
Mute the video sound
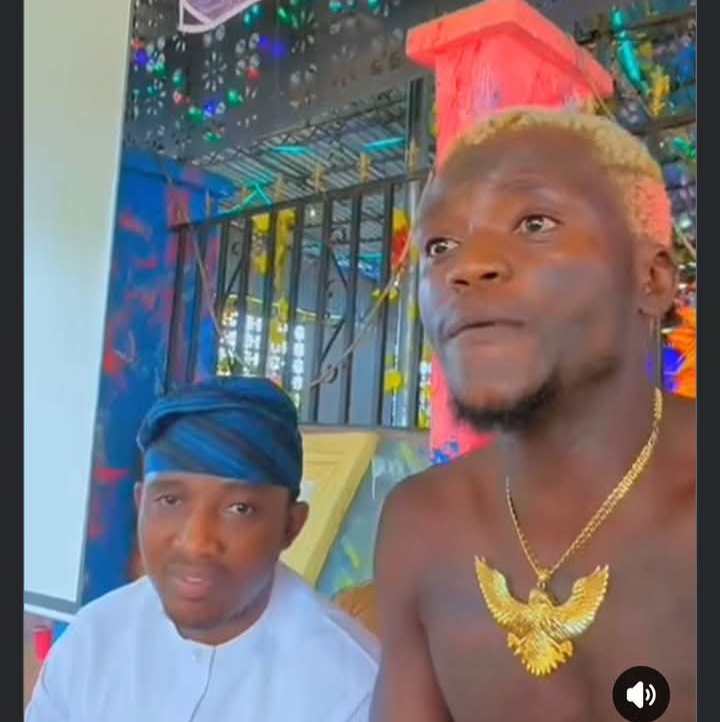(x=641, y=694)
